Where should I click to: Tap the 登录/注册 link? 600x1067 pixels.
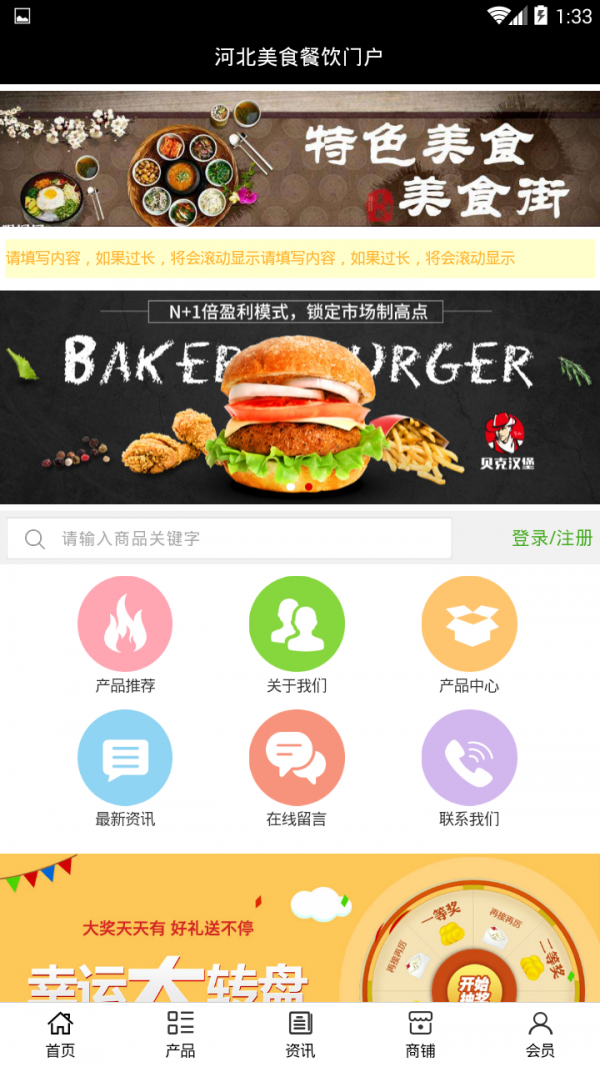tap(552, 539)
